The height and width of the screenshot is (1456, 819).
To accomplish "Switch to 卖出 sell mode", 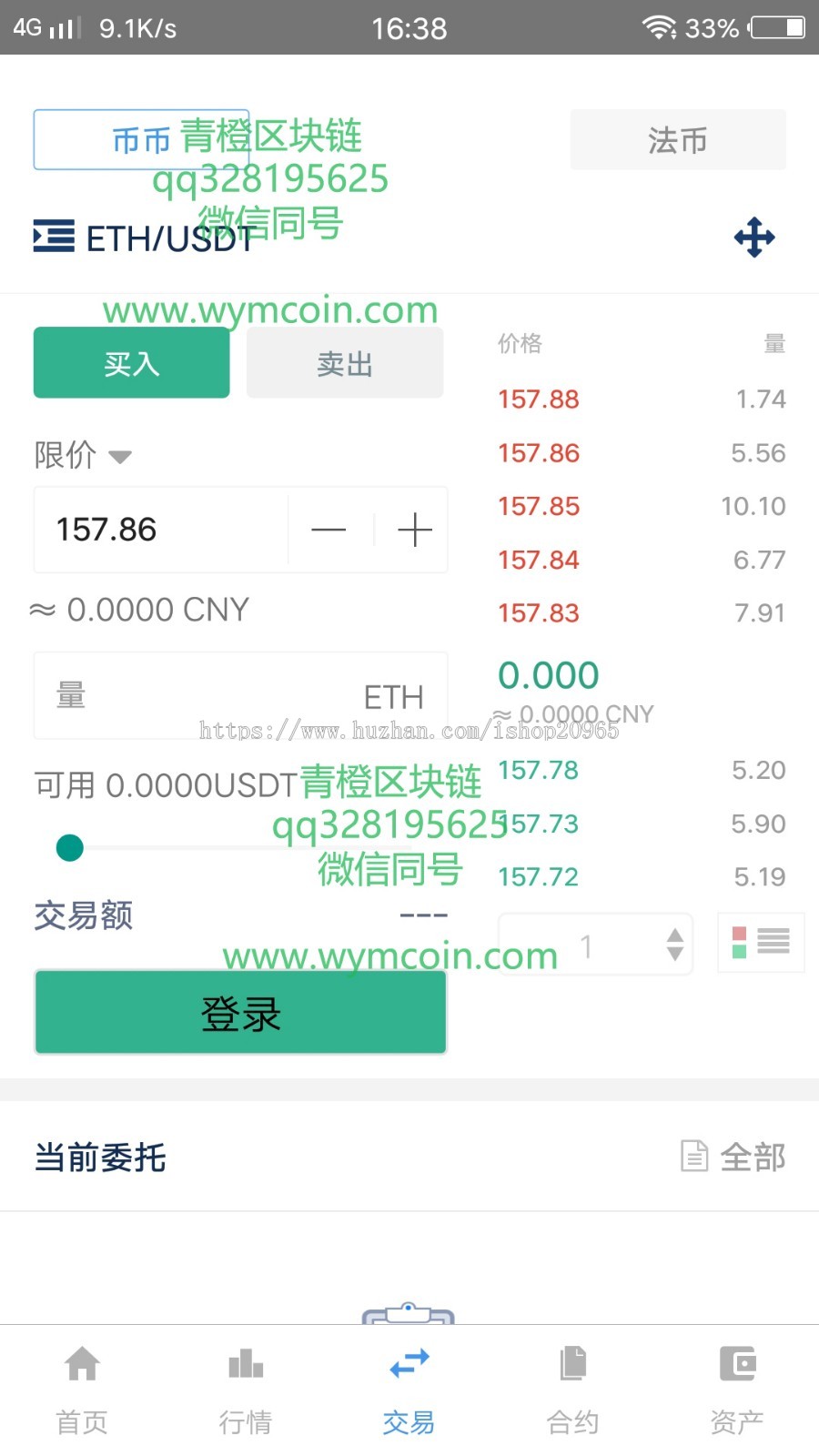I will coord(344,362).
